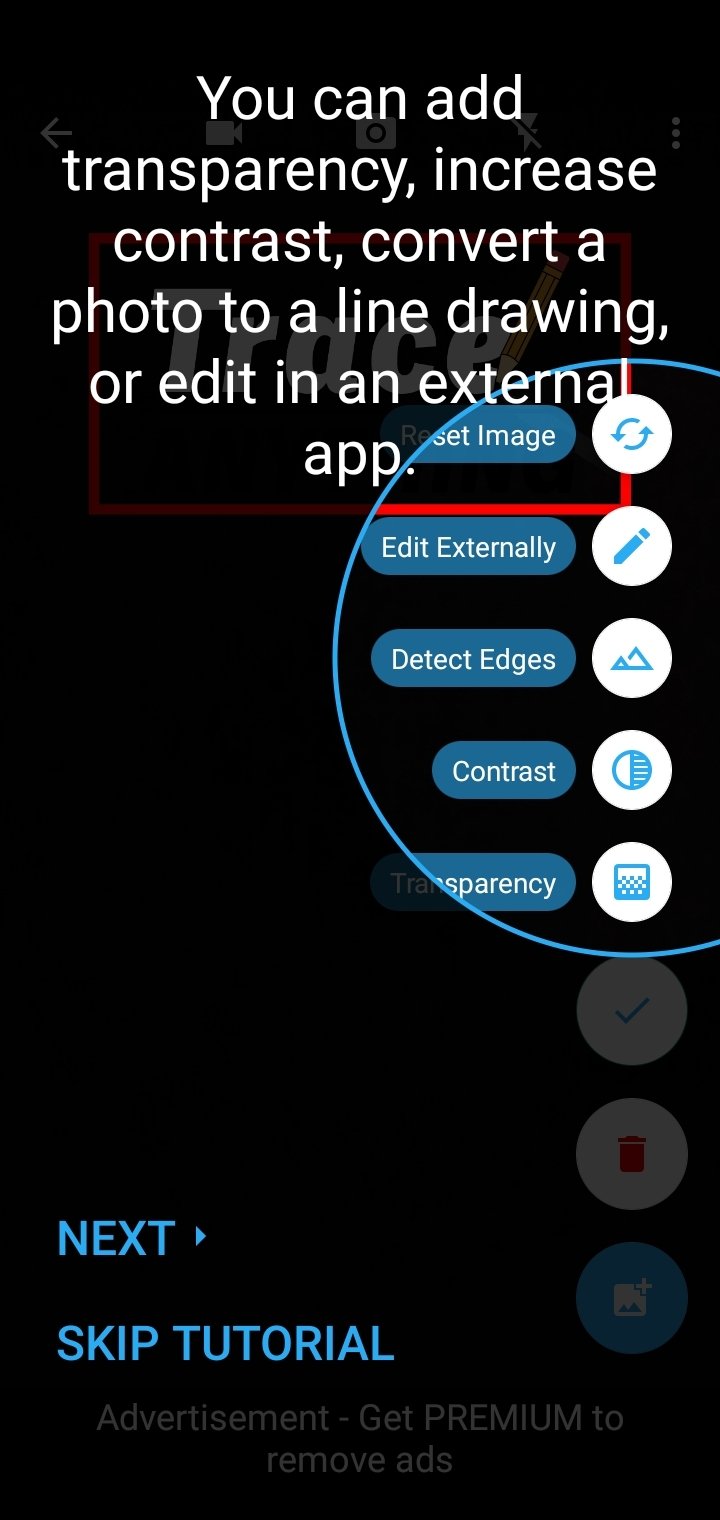The width and height of the screenshot is (720, 1520).
Task: Tap the Transparency checkerboard icon
Action: tap(632, 883)
